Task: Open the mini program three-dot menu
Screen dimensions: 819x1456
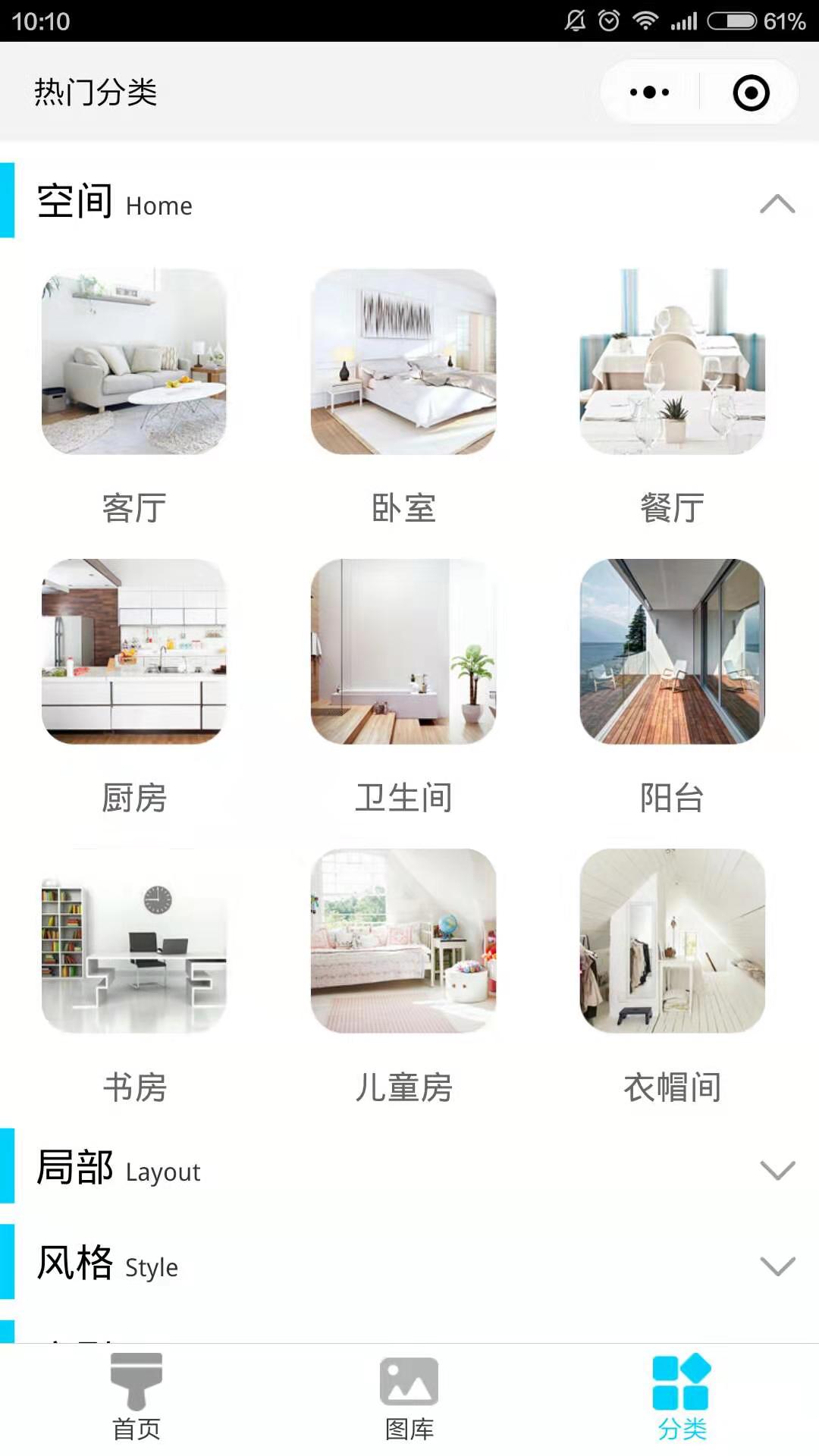Action: [650, 93]
